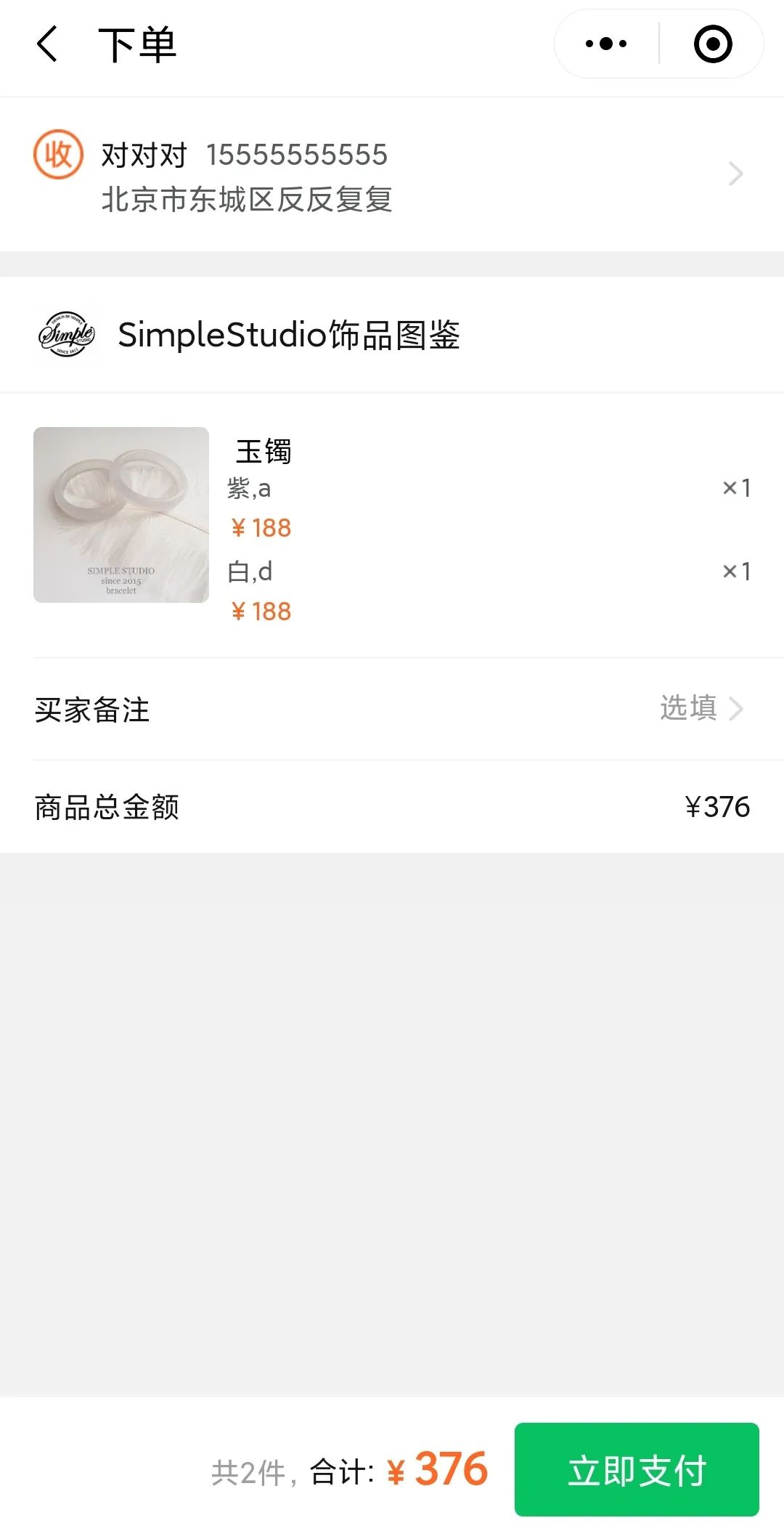784x1531 pixels.
Task: Open the SimpleStudio饰品图鉴 shop
Action: click(x=288, y=335)
